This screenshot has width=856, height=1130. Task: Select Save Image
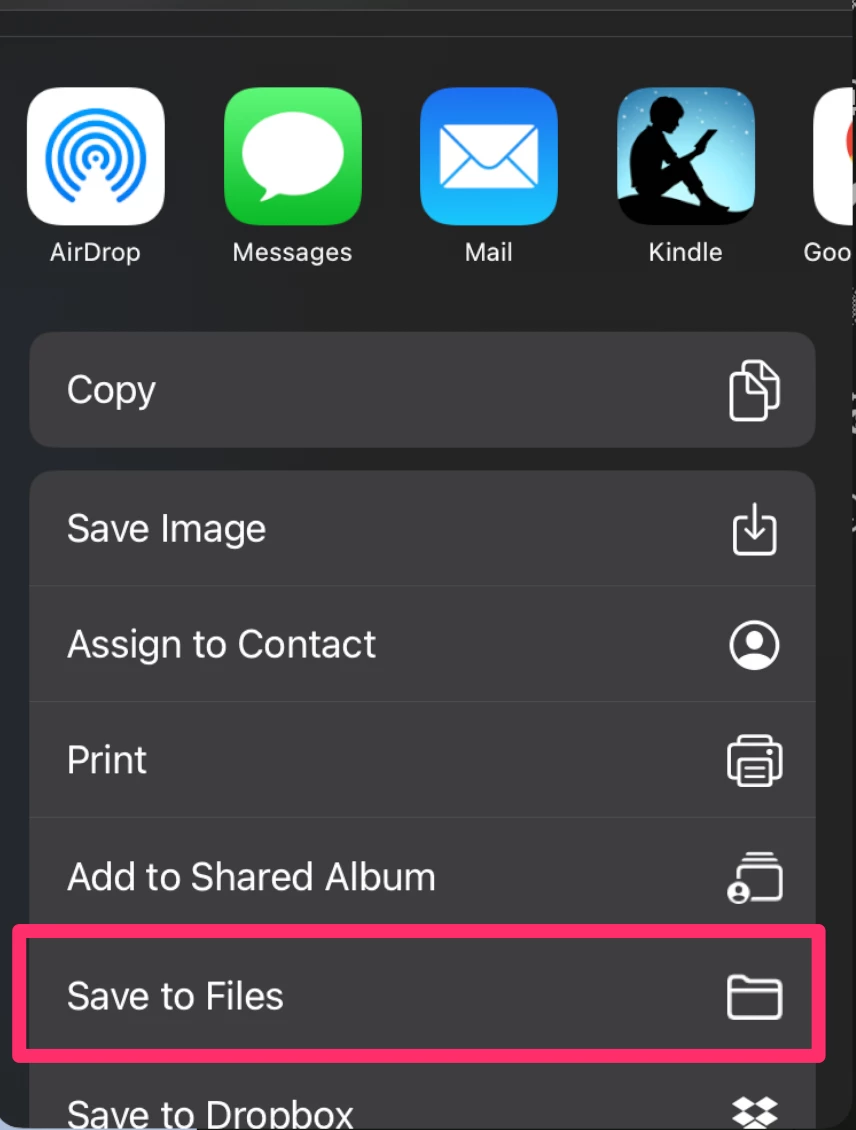pyautogui.click(x=422, y=529)
